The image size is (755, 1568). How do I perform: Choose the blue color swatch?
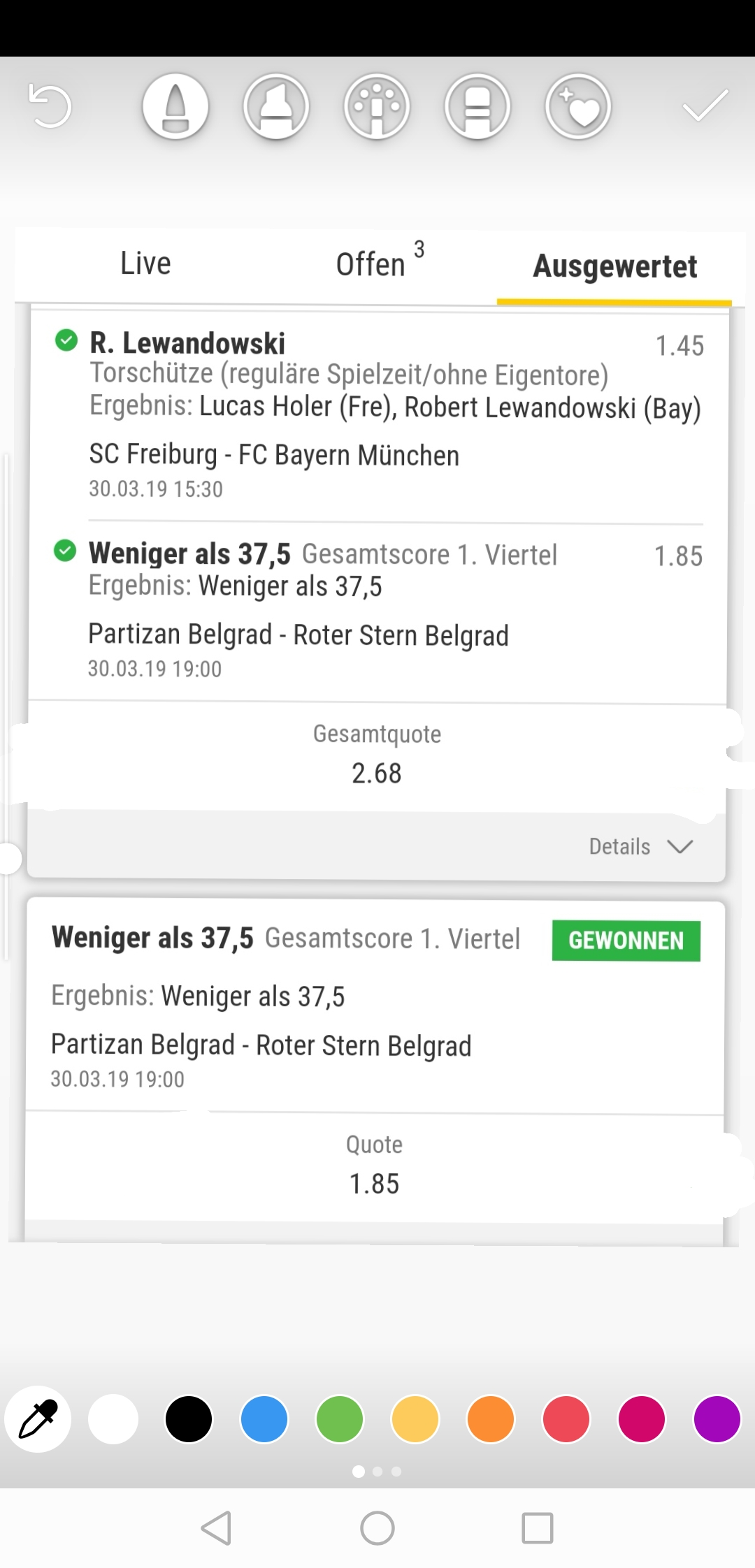(x=264, y=1418)
